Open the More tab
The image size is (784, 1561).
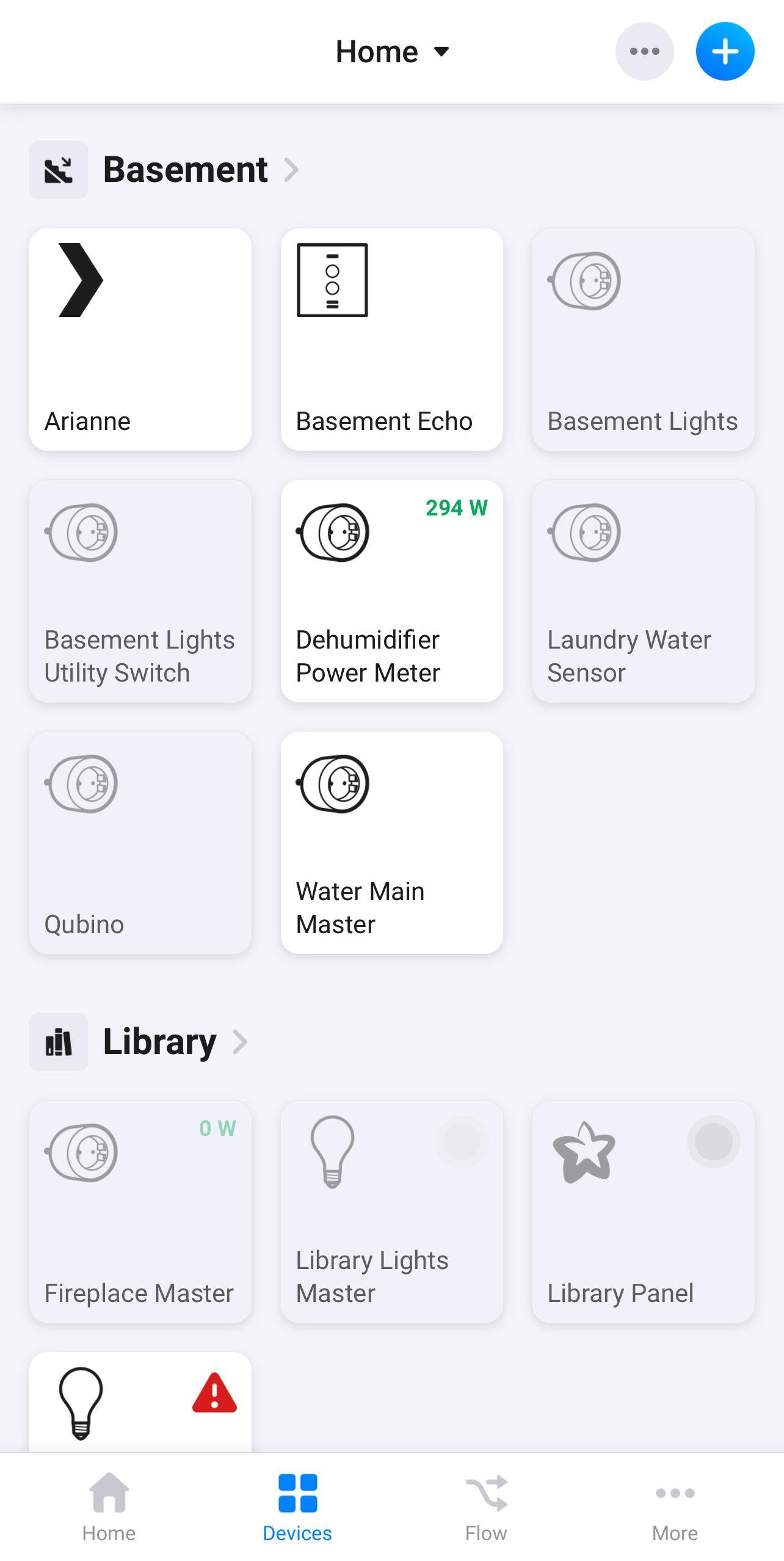pos(675,1506)
